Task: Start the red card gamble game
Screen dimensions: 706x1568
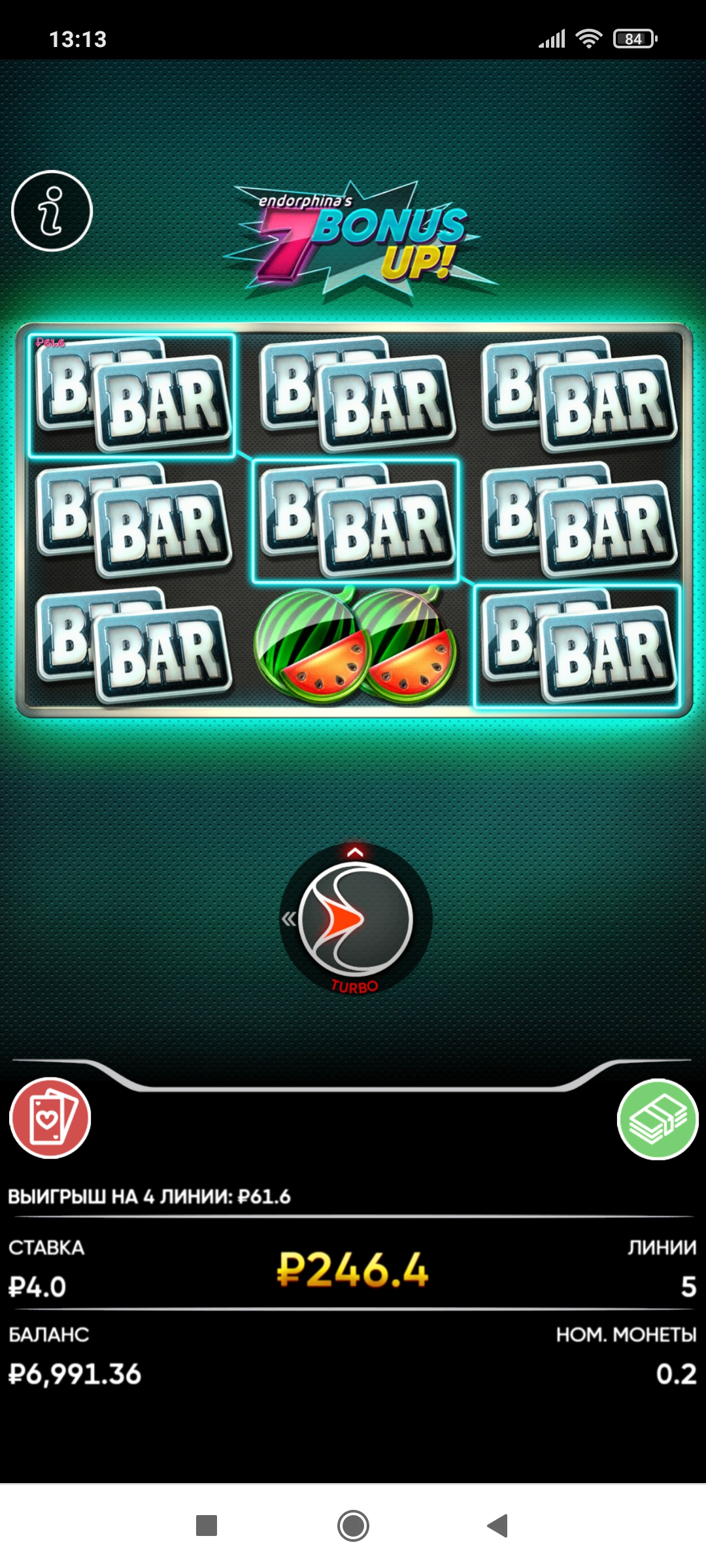Action: pos(50,1118)
